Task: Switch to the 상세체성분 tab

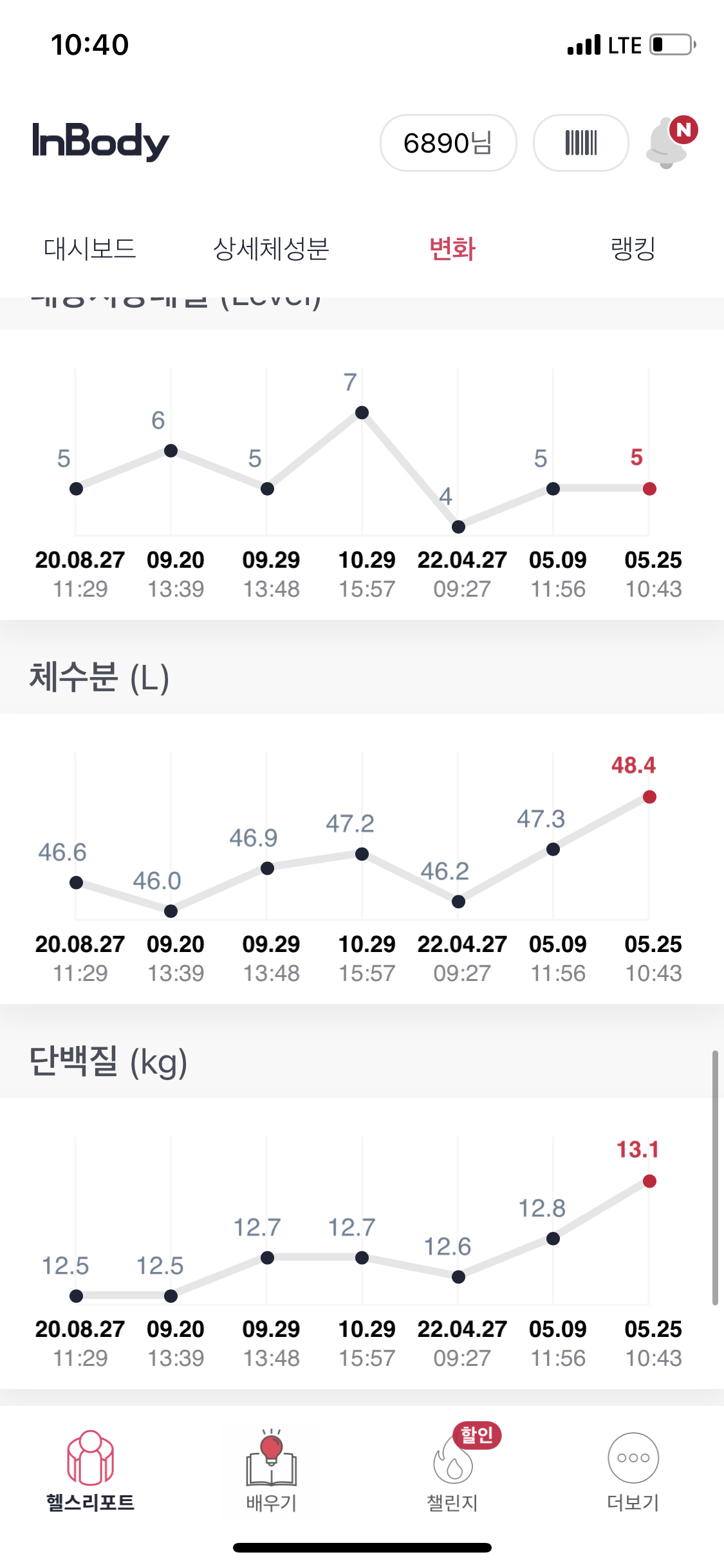Action: pyautogui.click(x=271, y=248)
